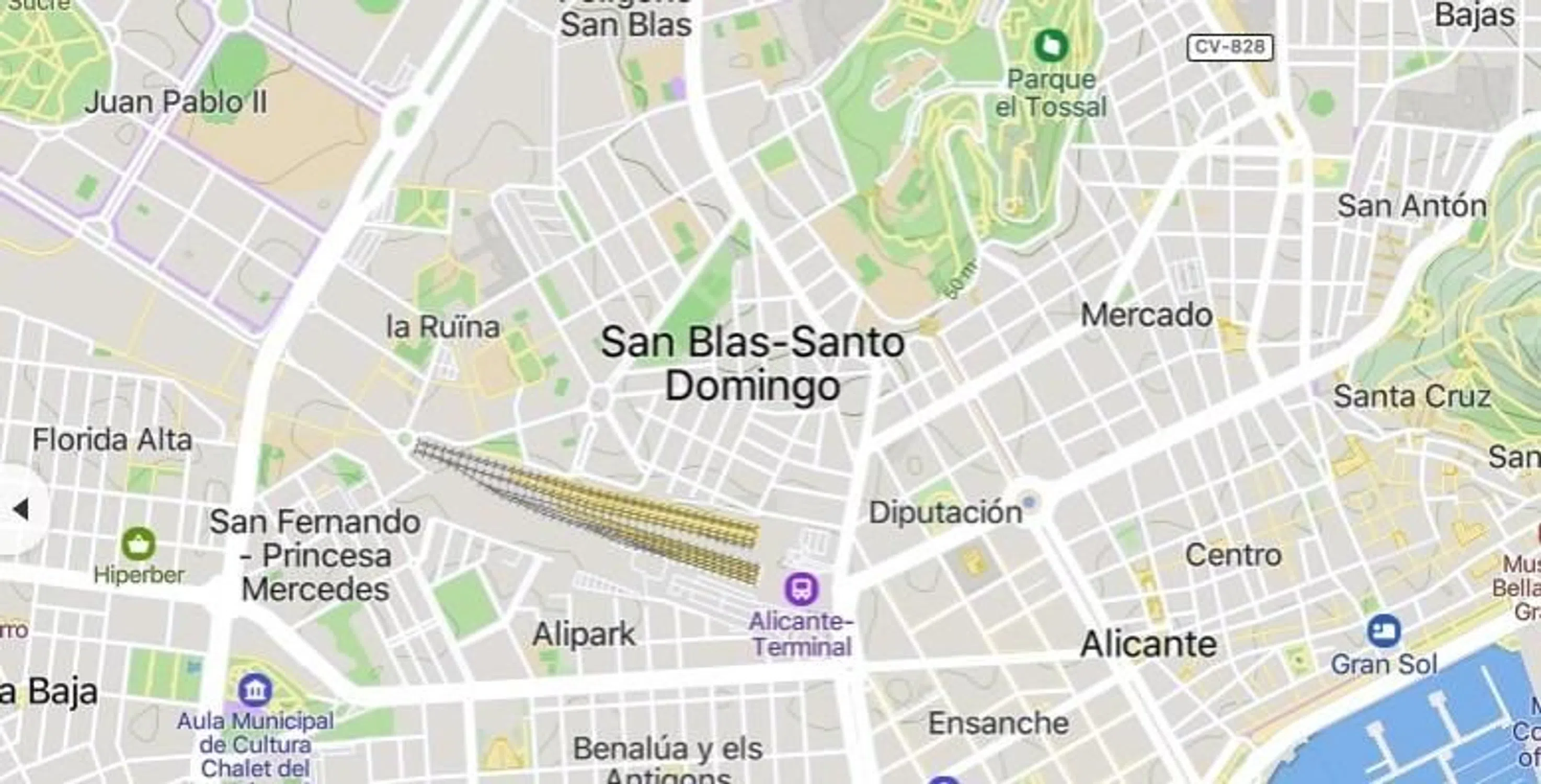The height and width of the screenshot is (784, 1541).
Task: Open the Gran Sol hotel marker
Action: point(1384,631)
